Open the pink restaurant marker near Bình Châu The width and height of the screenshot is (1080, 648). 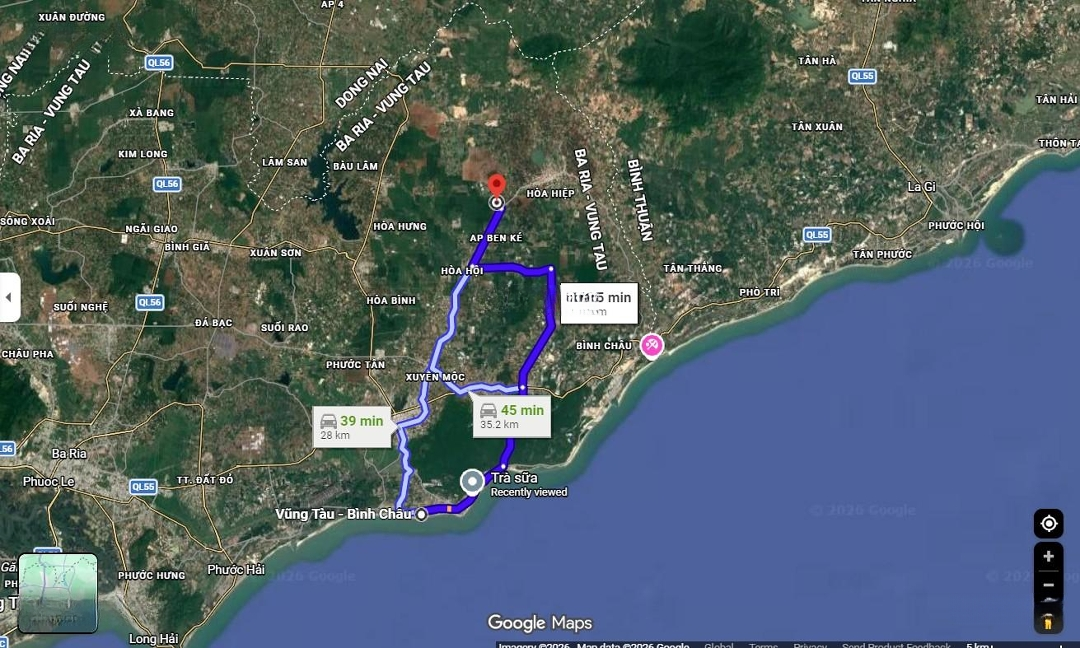click(652, 346)
